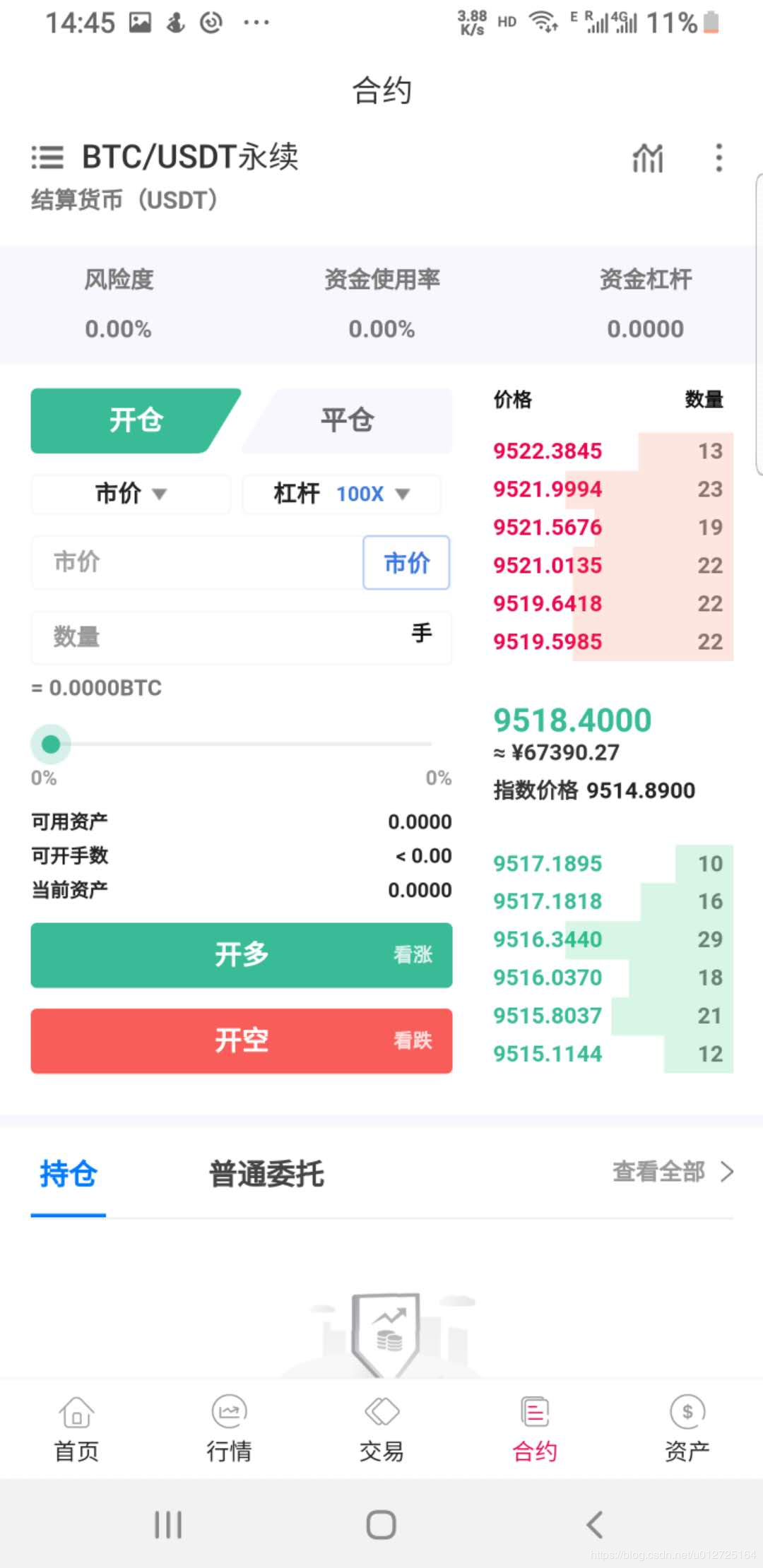Switch to the 普通委托 orders tab
The width and height of the screenshot is (763, 1568).
pyautogui.click(x=266, y=1174)
